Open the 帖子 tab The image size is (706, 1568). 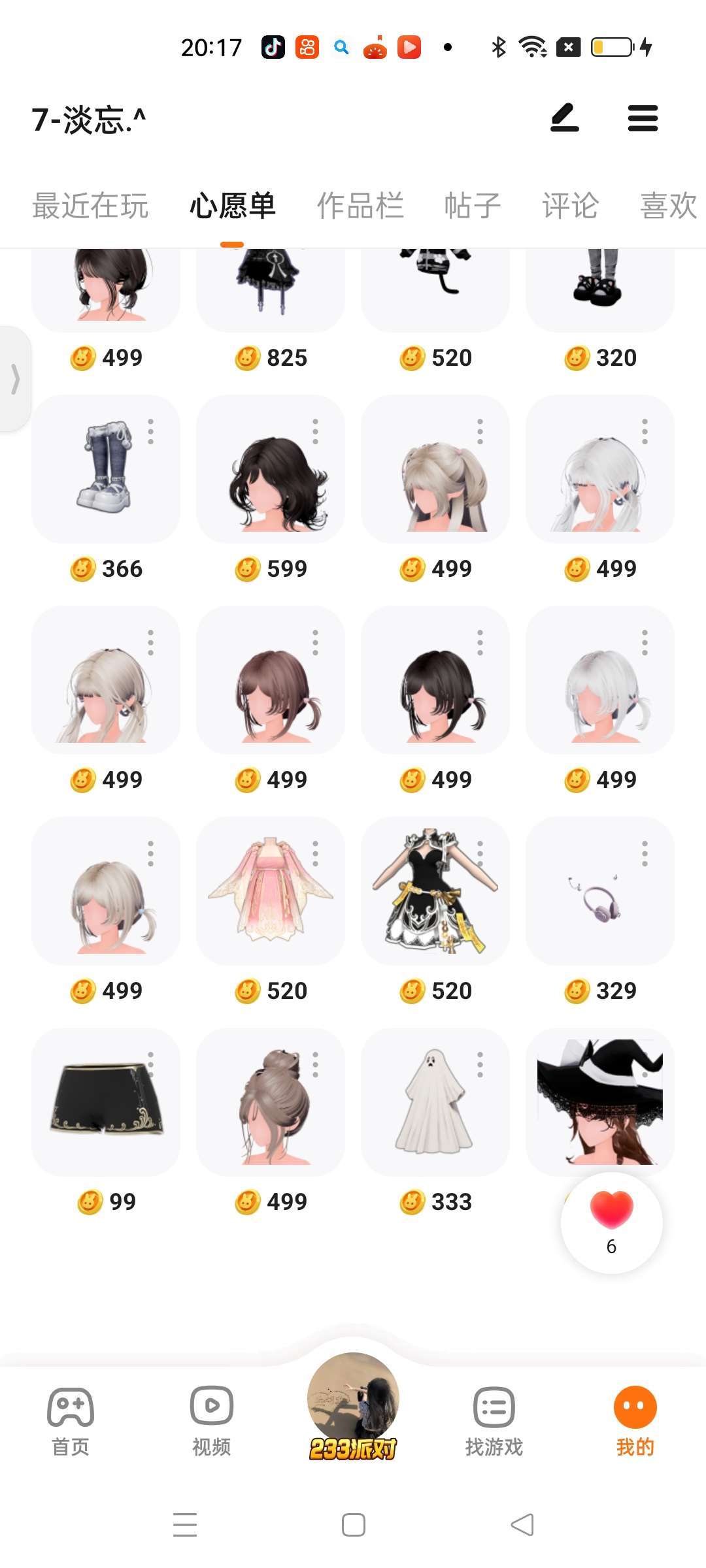tap(472, 205)
